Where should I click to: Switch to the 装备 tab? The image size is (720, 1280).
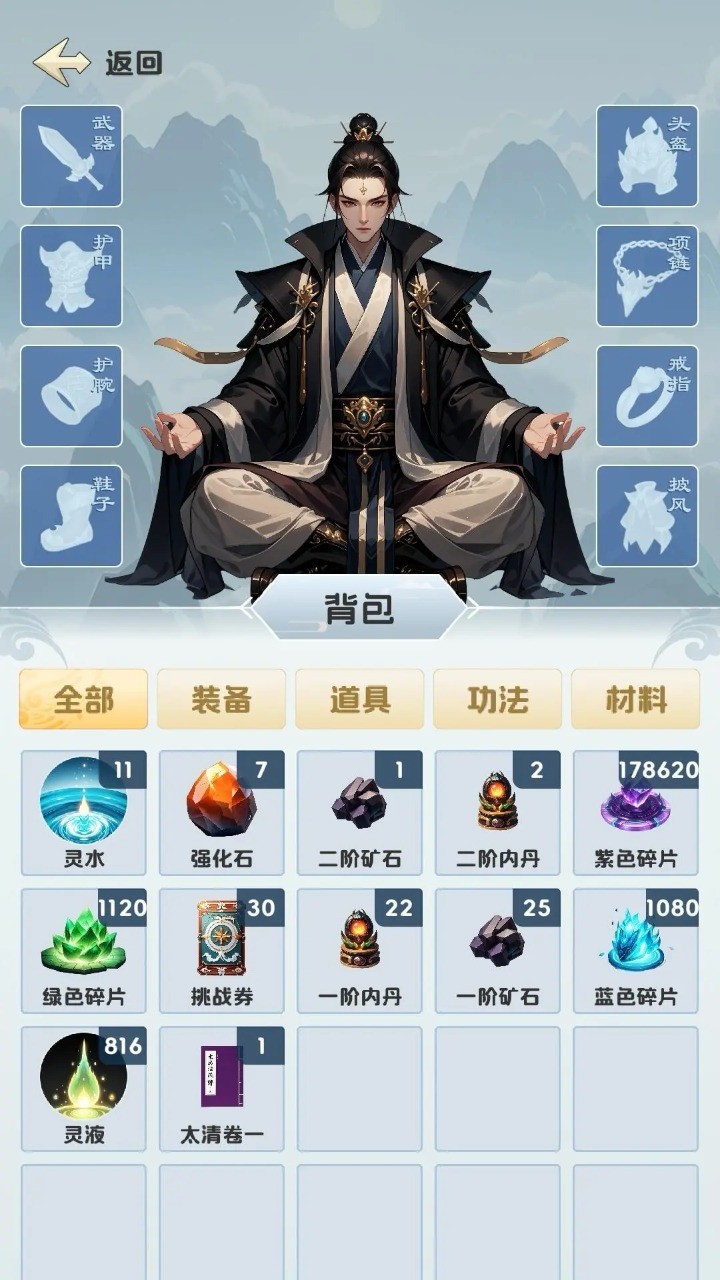pyautogui.click(x=221, y=699)
